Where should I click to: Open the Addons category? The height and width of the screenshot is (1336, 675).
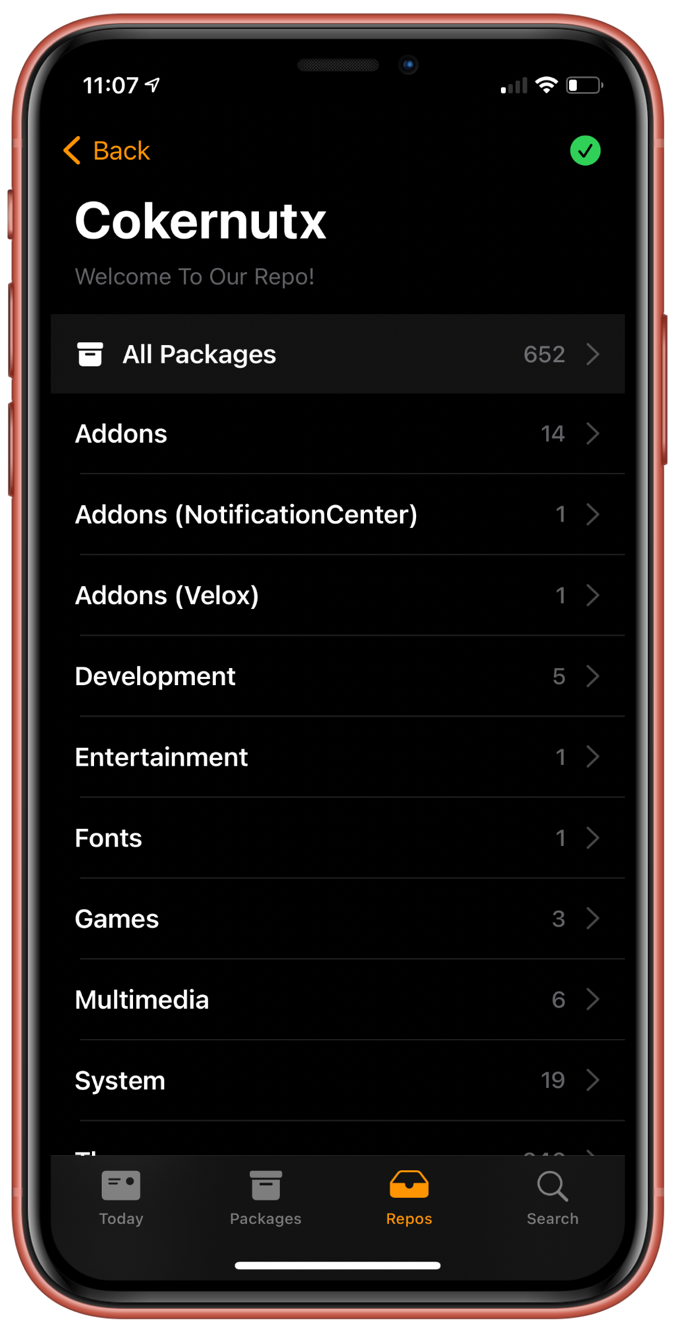[x=338, y=434]
